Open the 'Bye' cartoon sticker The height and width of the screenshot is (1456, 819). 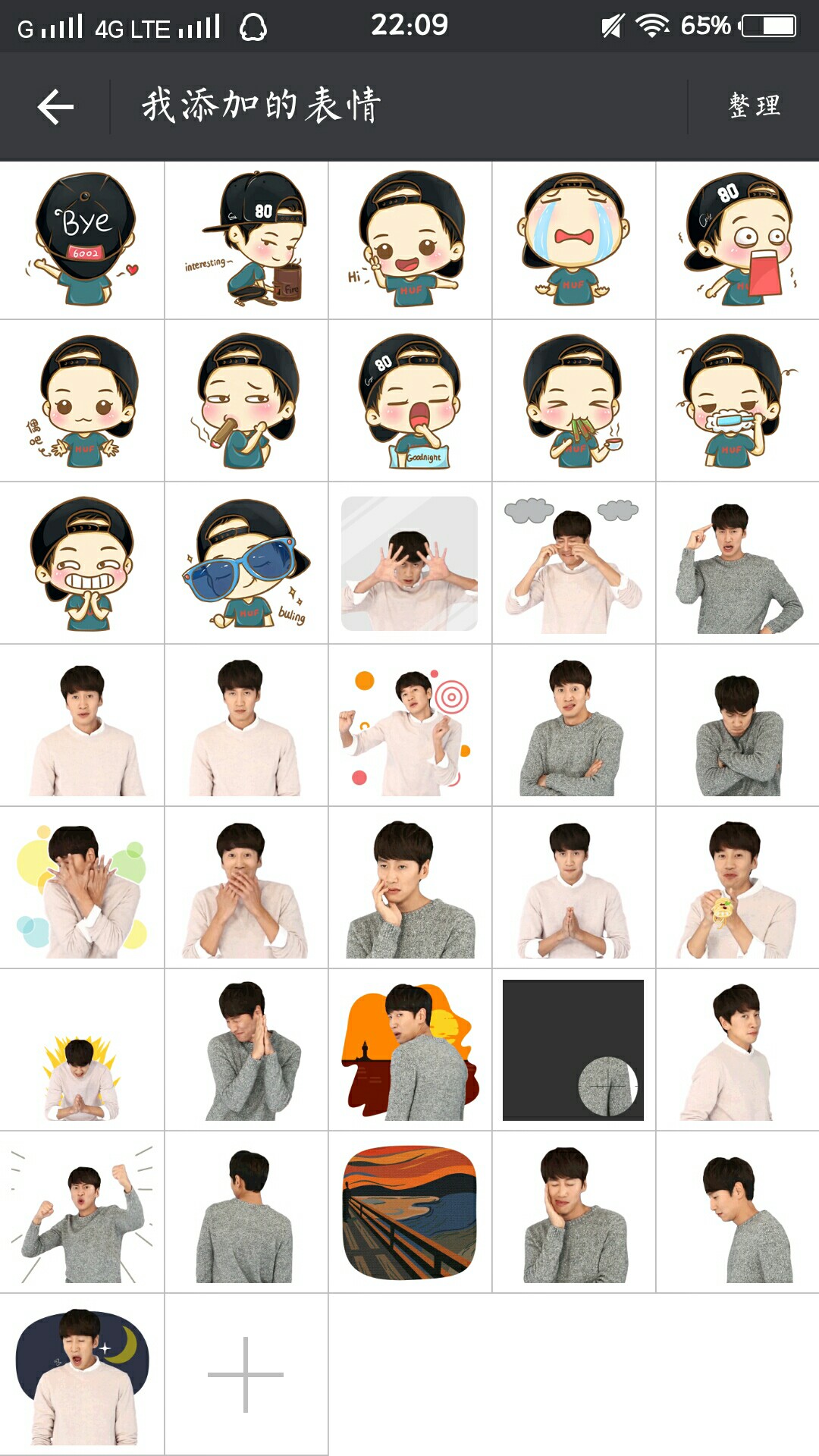point(82,240)
